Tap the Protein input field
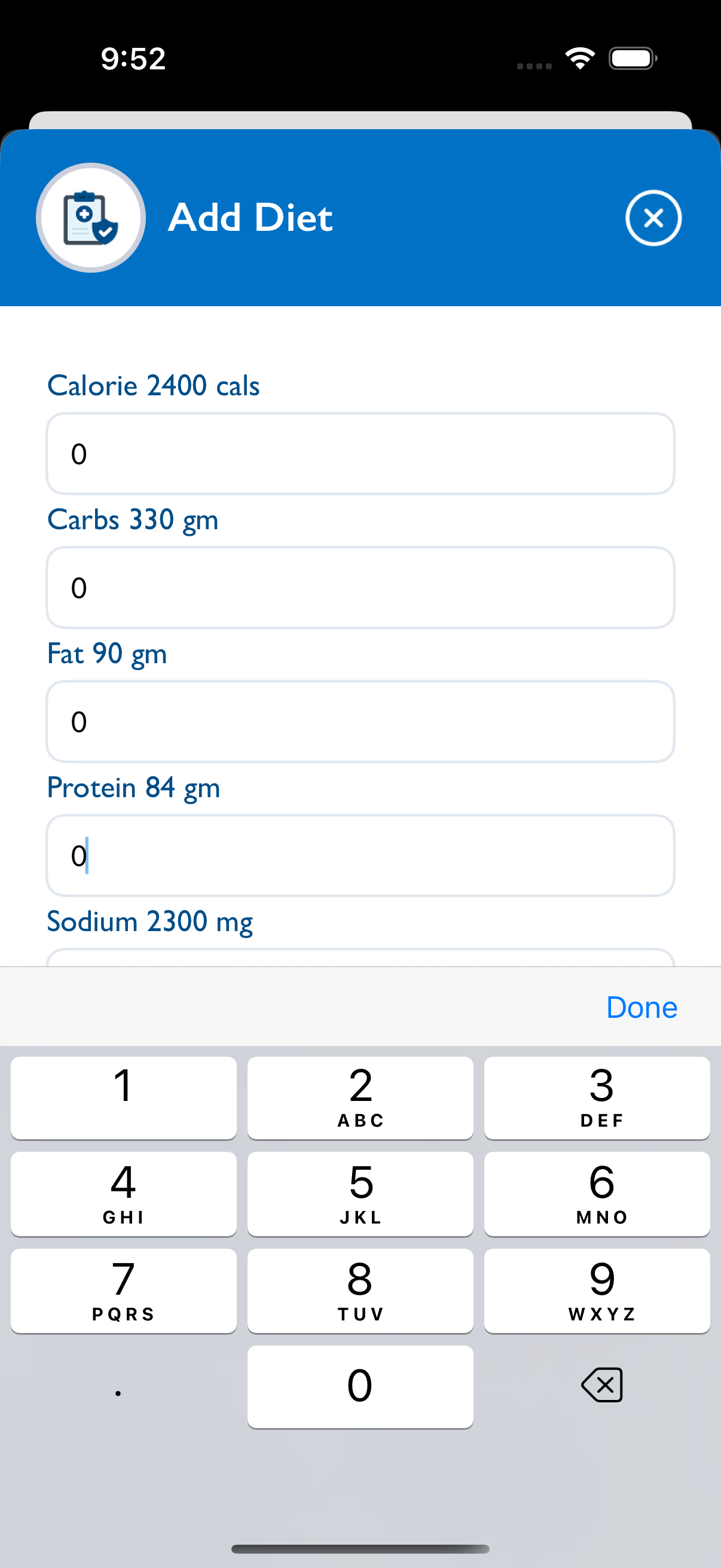 coord(360,855)
